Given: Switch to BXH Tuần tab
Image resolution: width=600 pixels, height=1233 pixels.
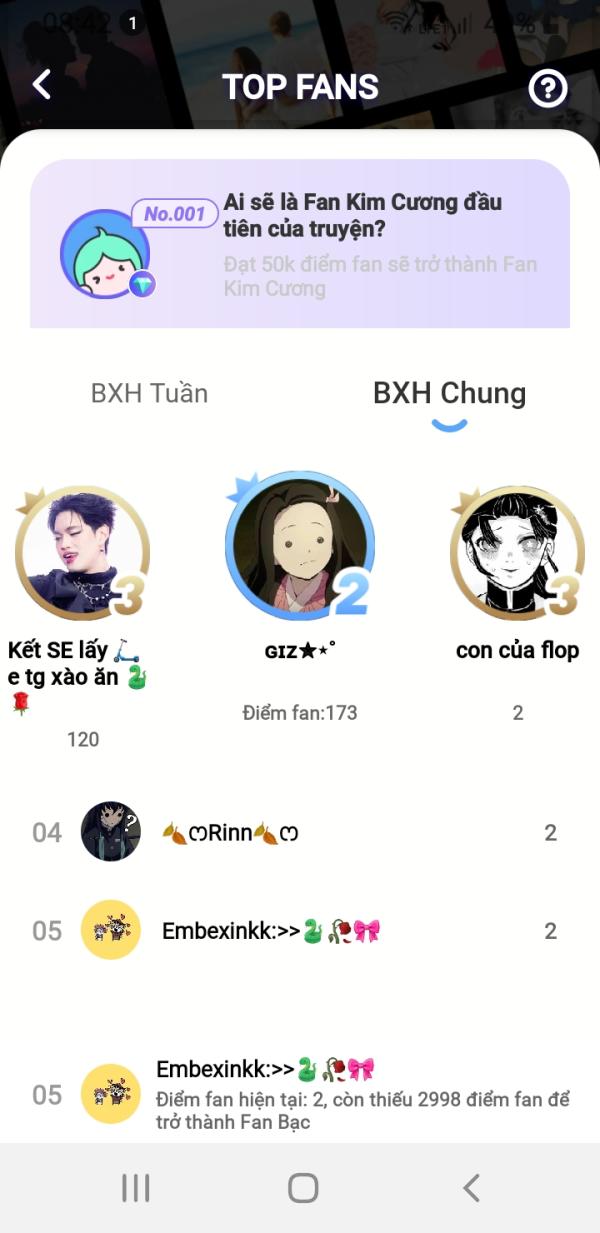Looking at the screenshot, I should click(149, 393).
